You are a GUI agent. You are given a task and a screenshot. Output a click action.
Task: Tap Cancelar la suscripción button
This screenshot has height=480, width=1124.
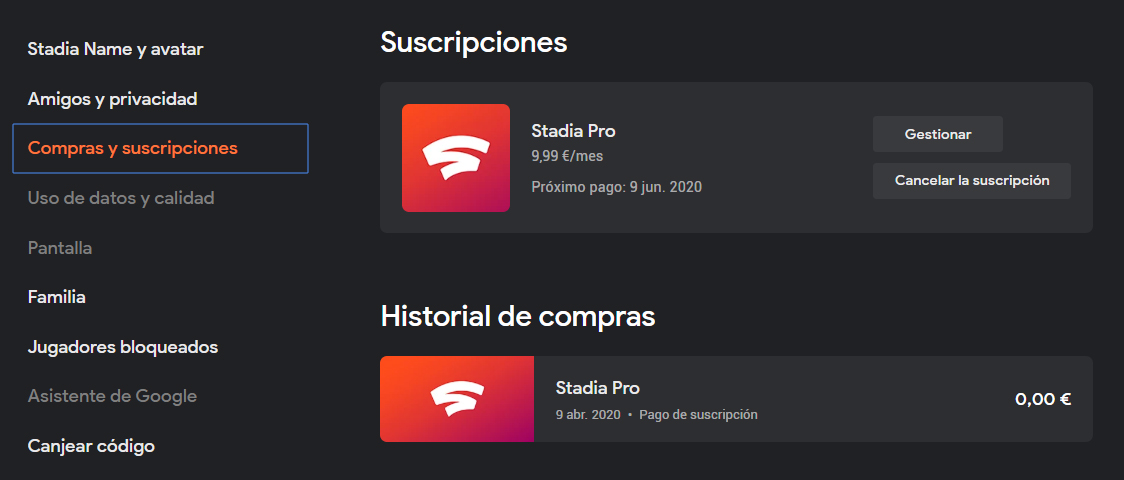tap(971, 181)
